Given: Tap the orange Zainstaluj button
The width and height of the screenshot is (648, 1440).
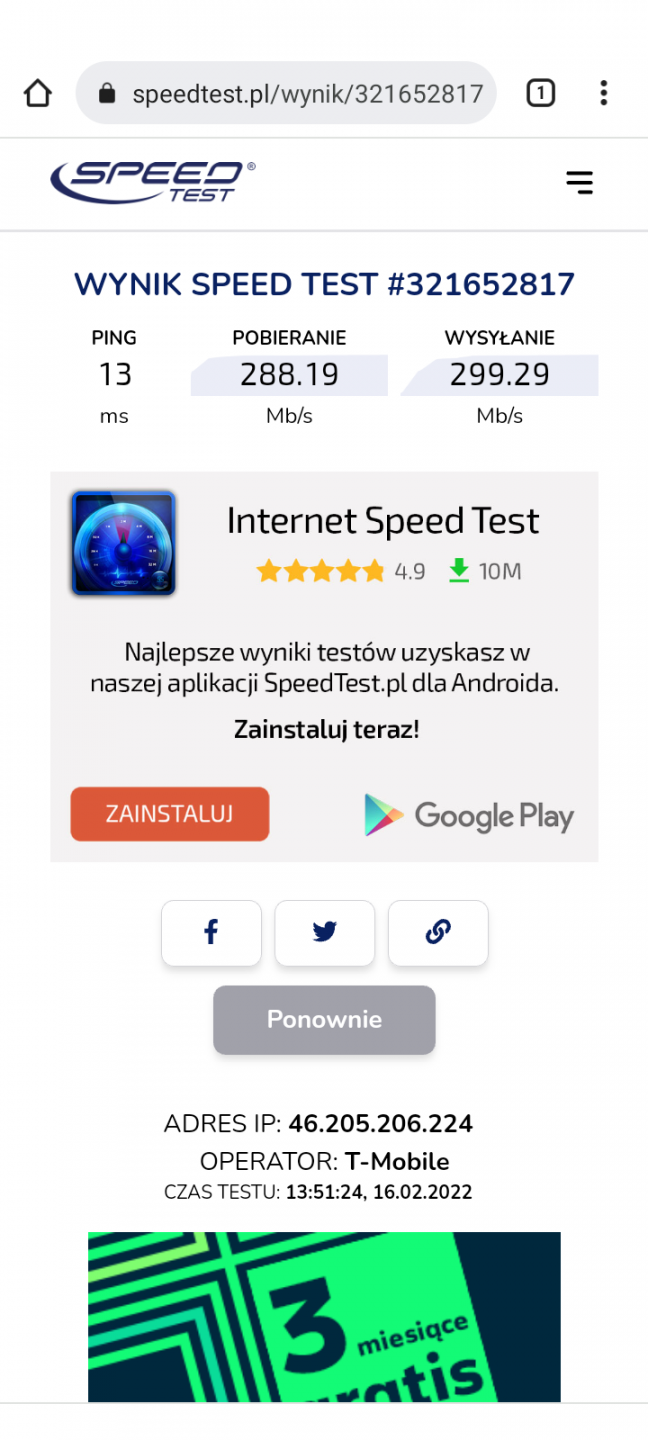Looking at the screenshot, I should [170, 814].
